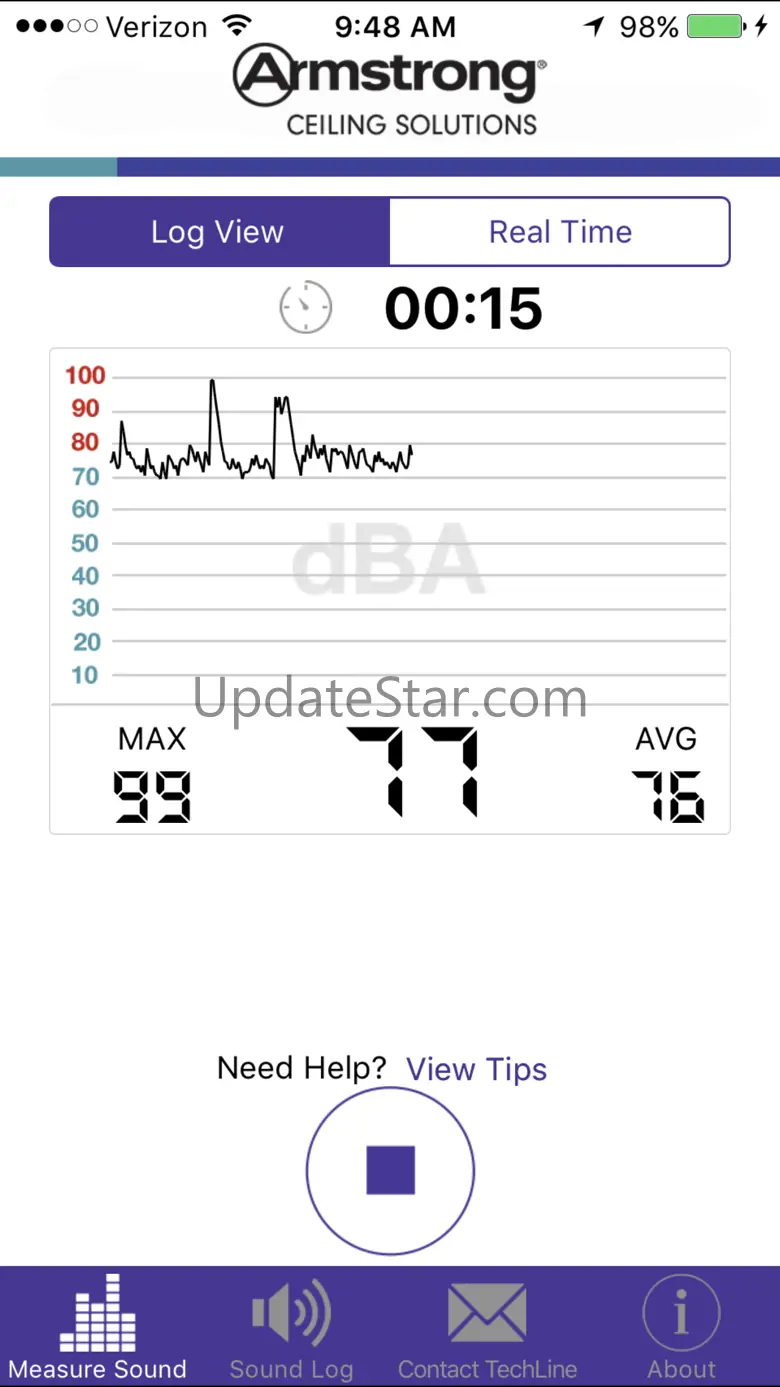Switch to the Real Time view
This screenshot has width=780, height=1387.
click(560, 232)
